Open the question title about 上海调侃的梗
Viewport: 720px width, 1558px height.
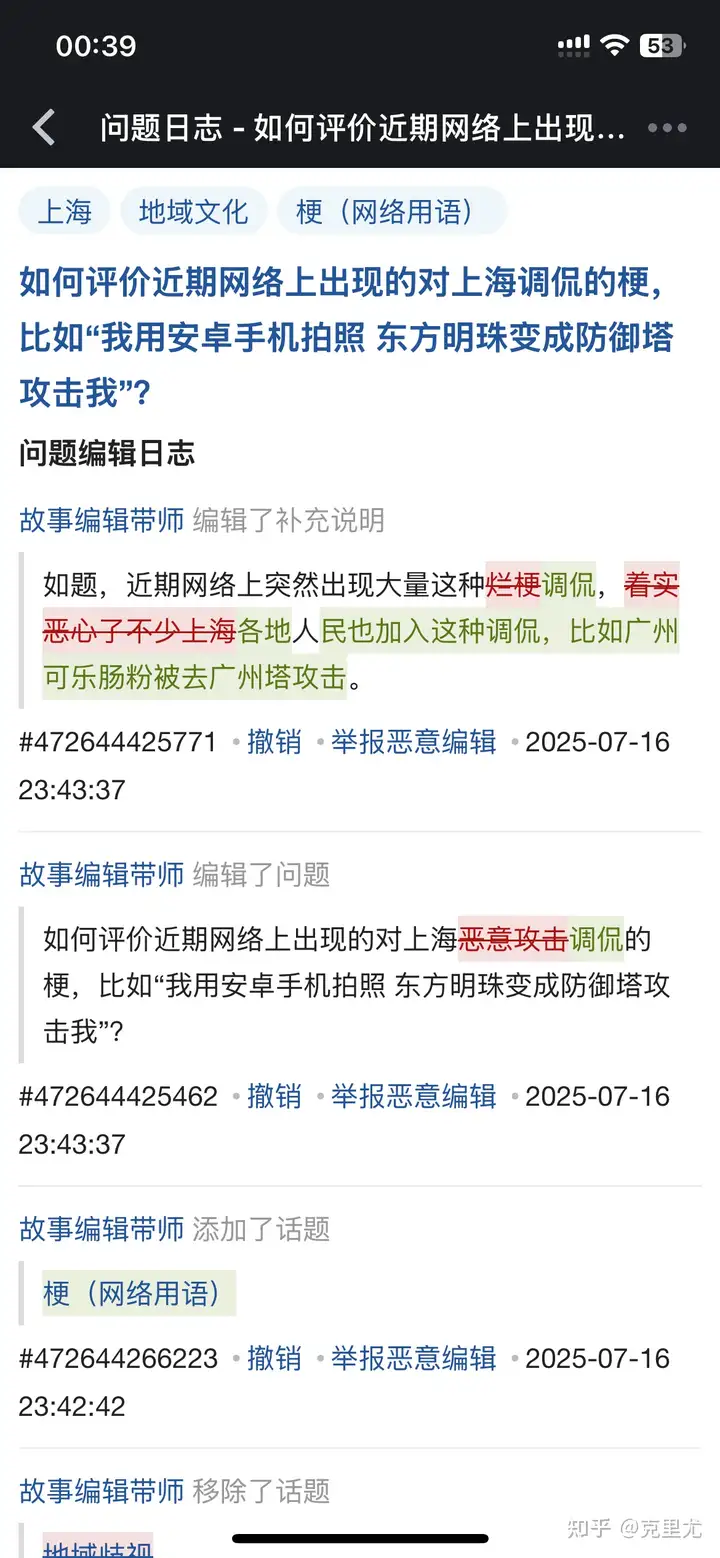pos(346,337)
